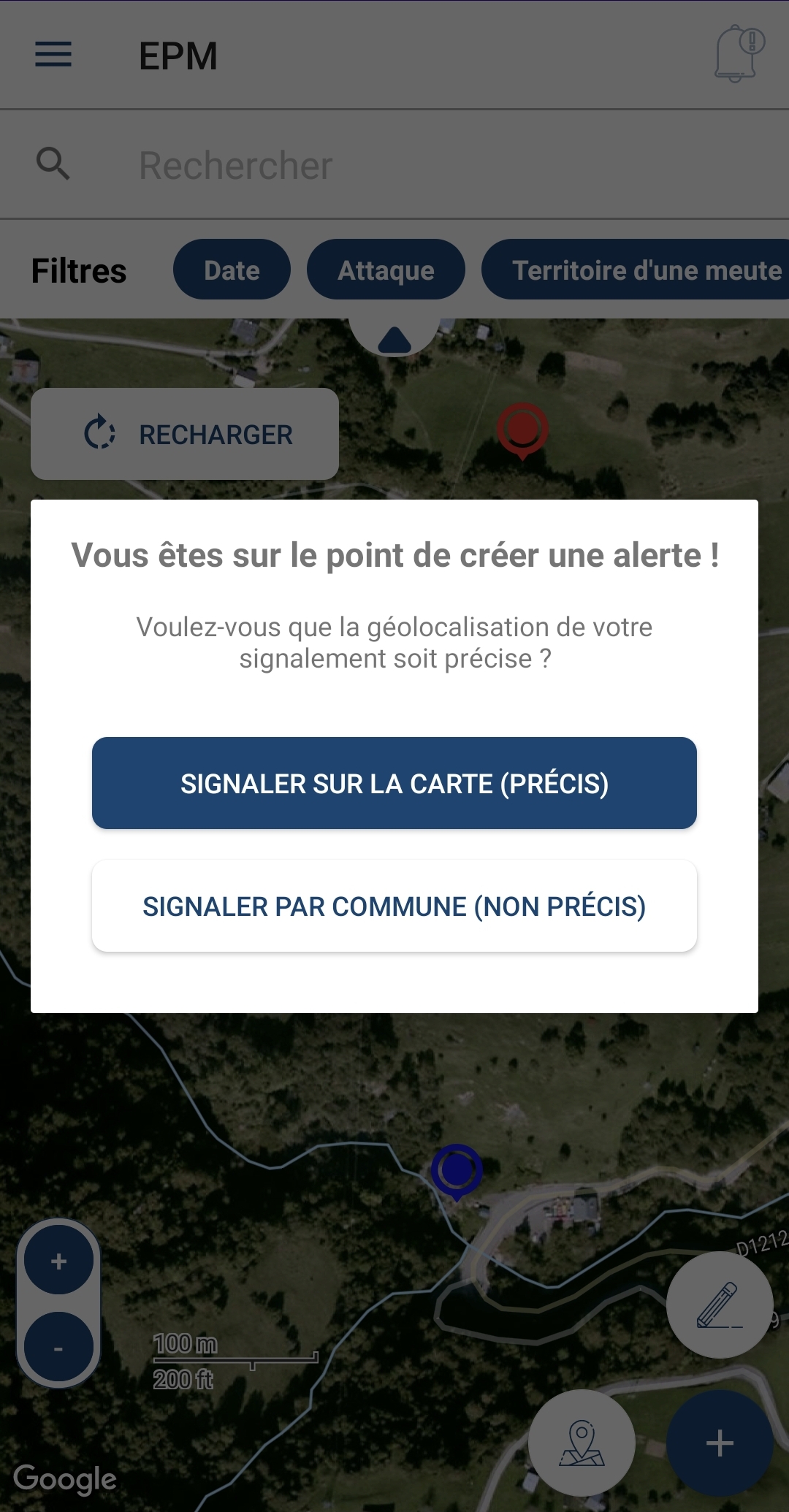Open the blue map marker

pyautogui.click(x=457, y=1170)
